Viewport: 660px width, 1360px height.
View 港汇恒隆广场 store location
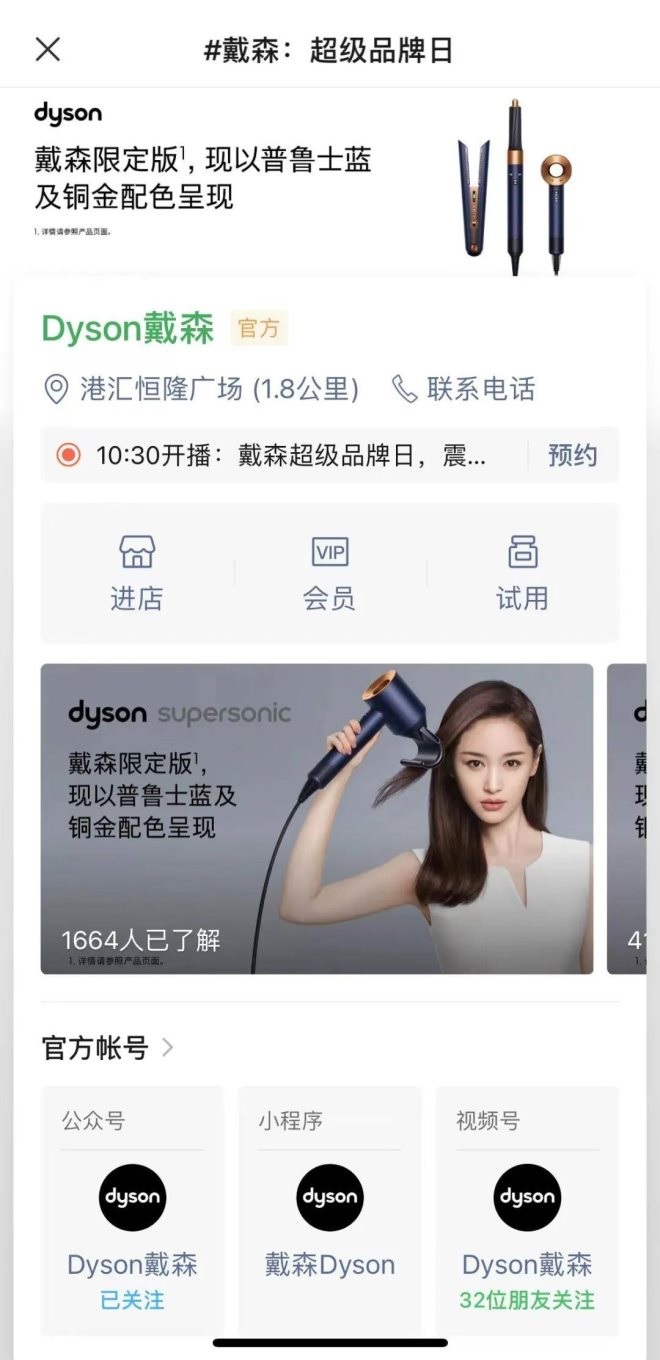201,389
